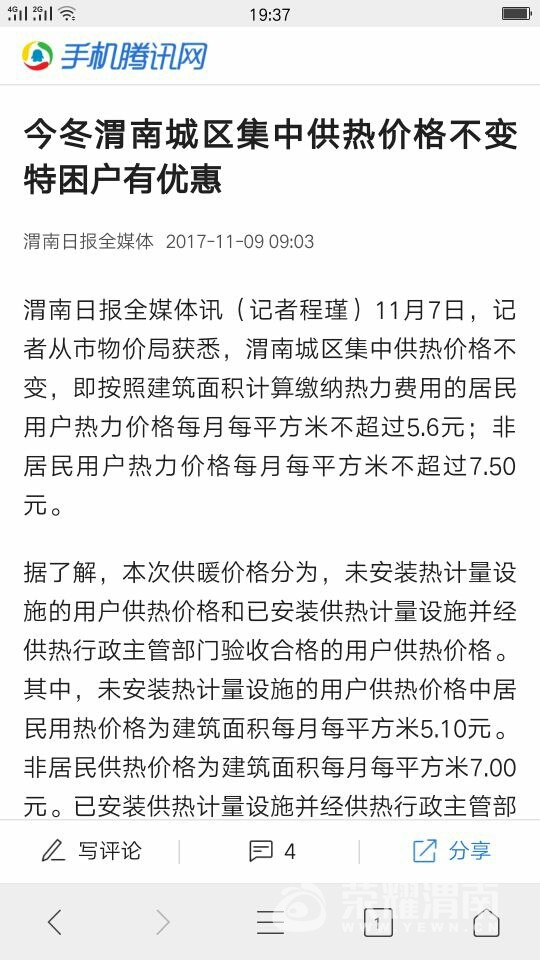Open the browser tabs switcher
This screenshot has width=540, height=960.
point(378,922)
